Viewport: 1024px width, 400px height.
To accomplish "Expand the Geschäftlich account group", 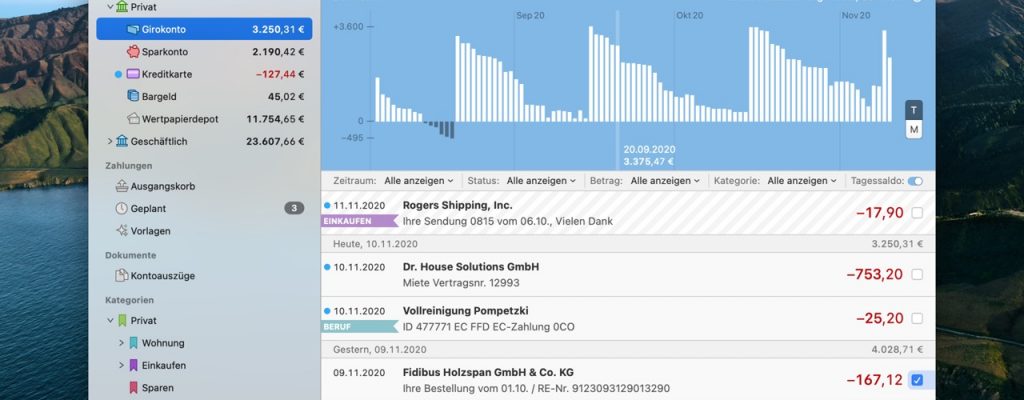I will click(110, 141).
